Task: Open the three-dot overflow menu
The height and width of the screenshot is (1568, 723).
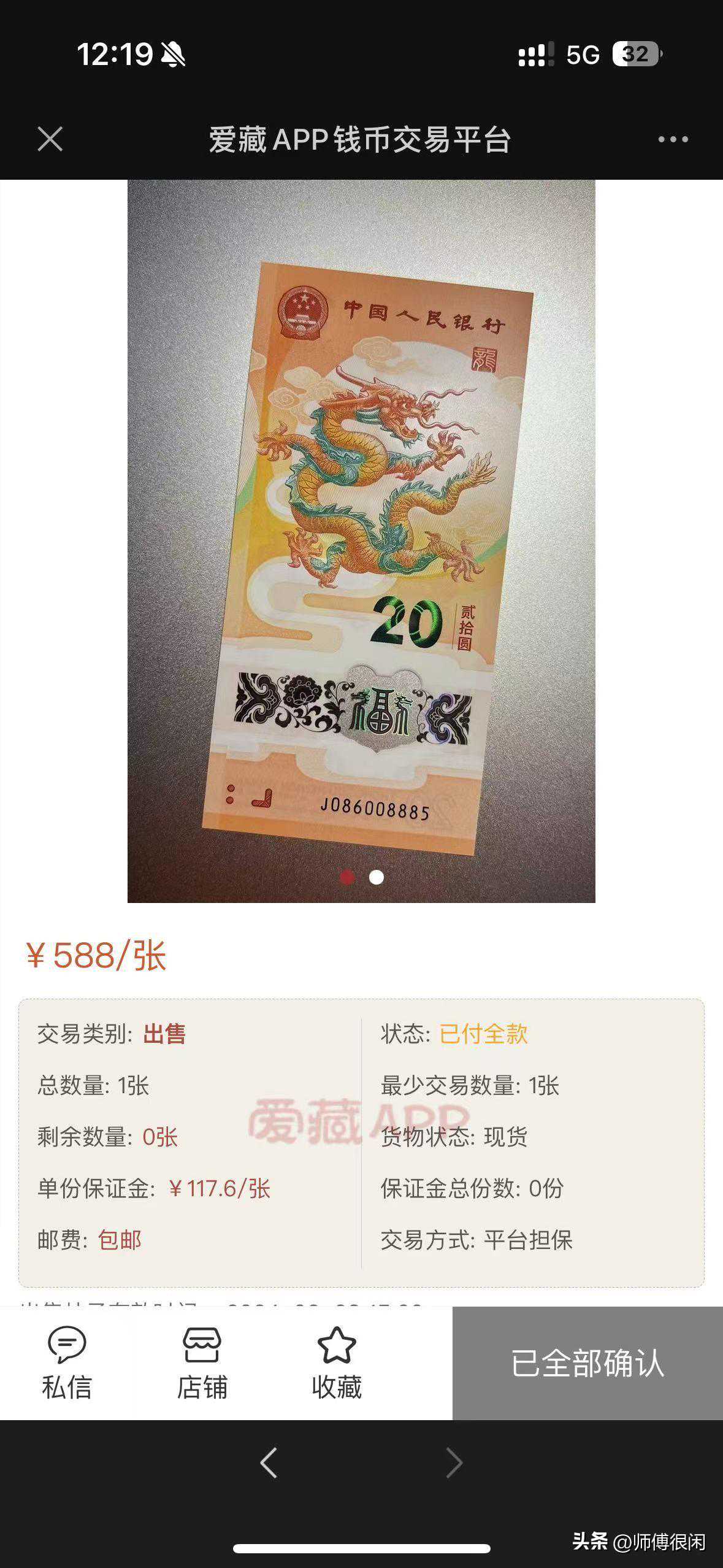Action: pos(673,139)
